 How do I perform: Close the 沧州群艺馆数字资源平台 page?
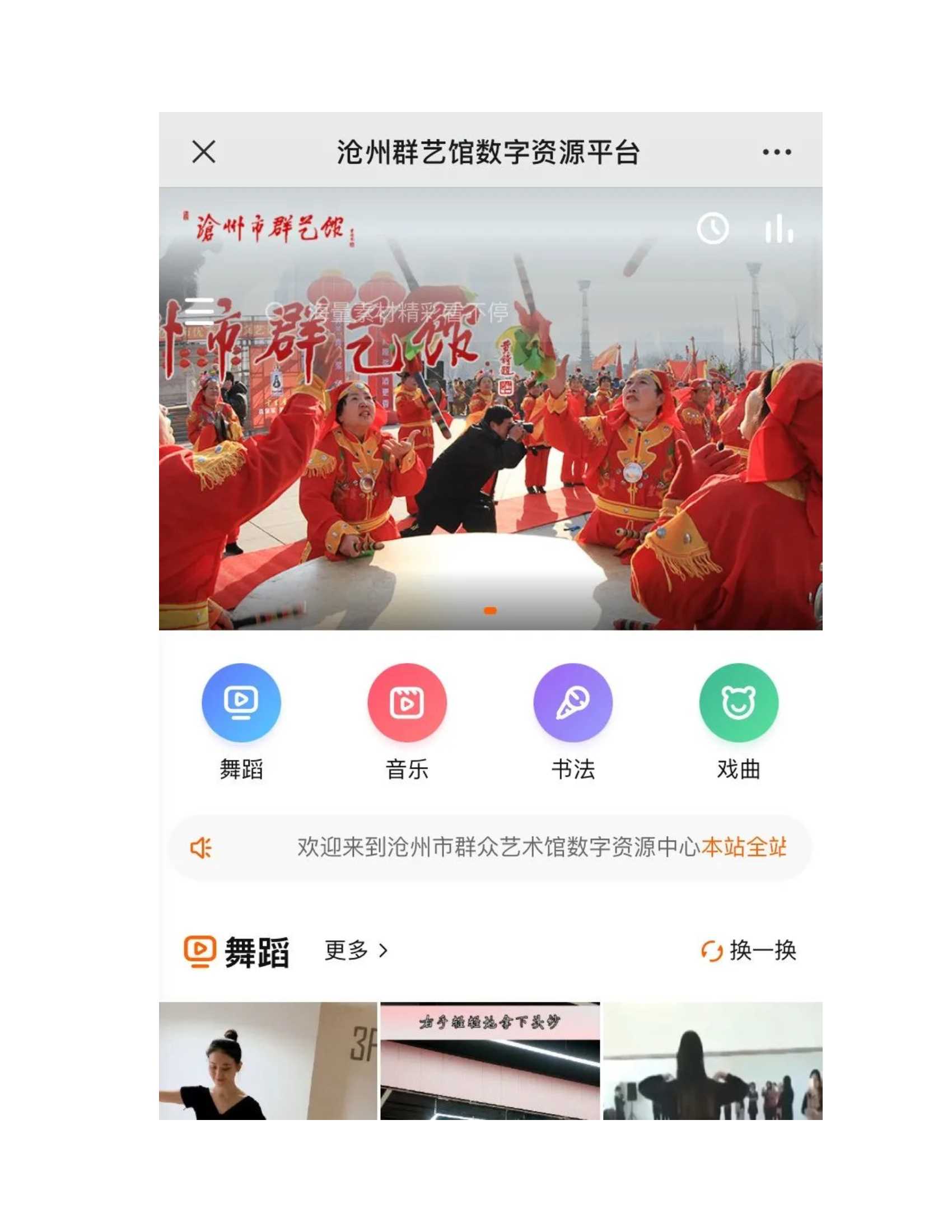pos(204,152)
